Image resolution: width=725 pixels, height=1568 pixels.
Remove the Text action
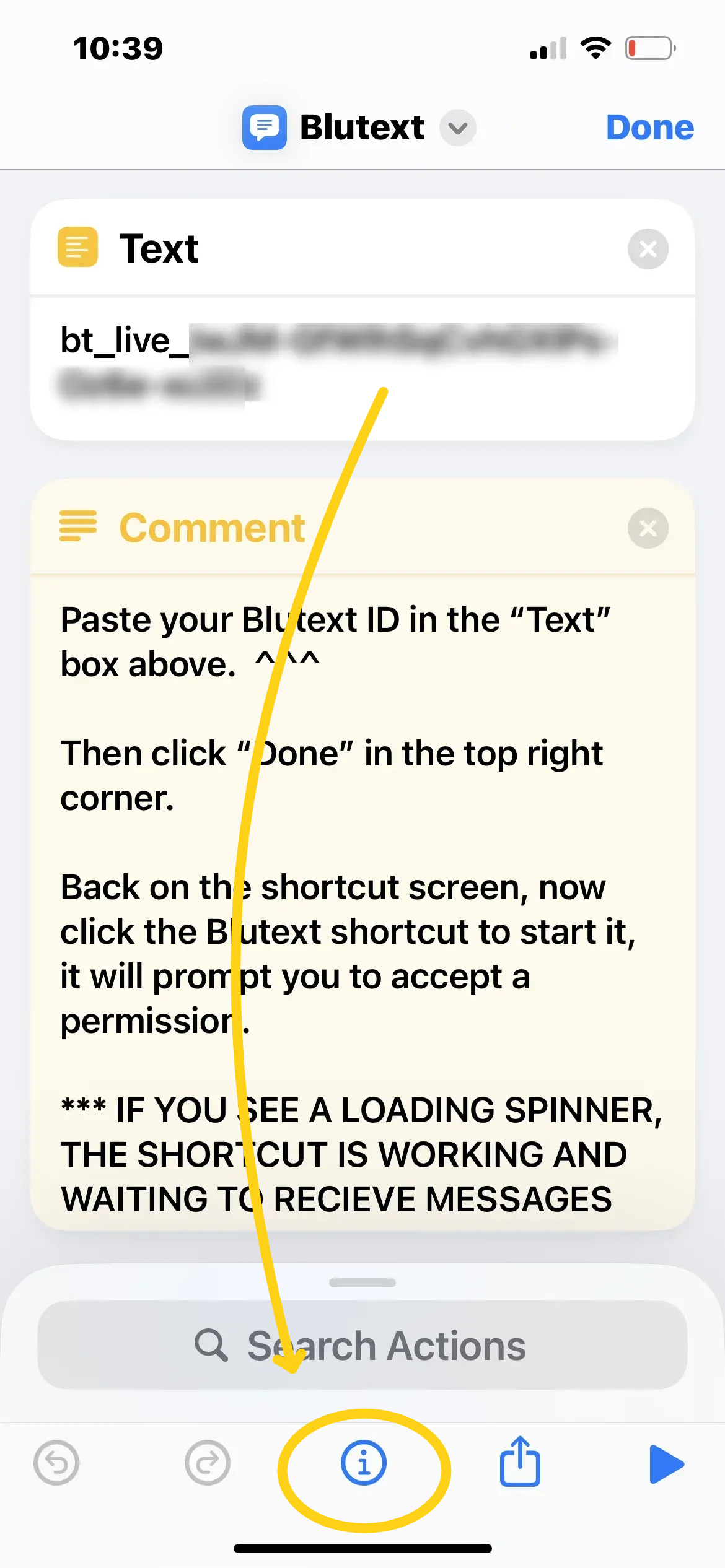coord(648,249)
